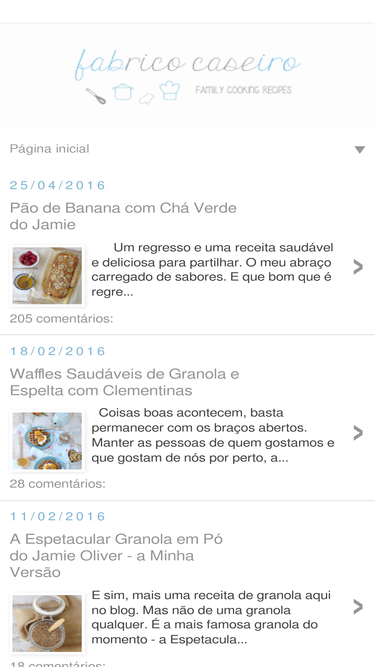Open the Pão de Banana com Chá Verde post

(123, 216)
